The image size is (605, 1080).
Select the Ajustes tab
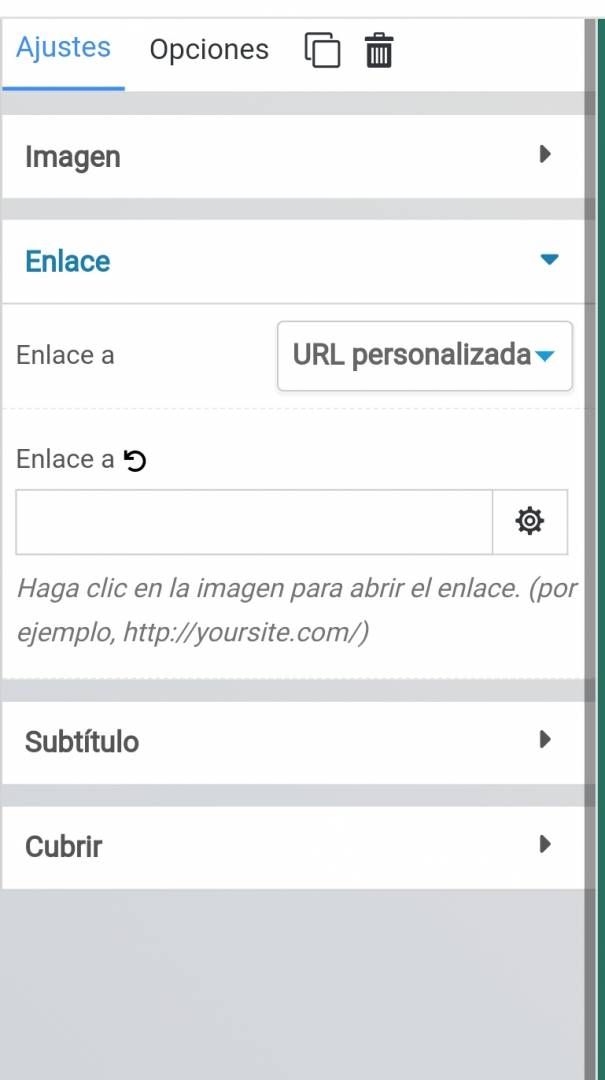point(63,48)
